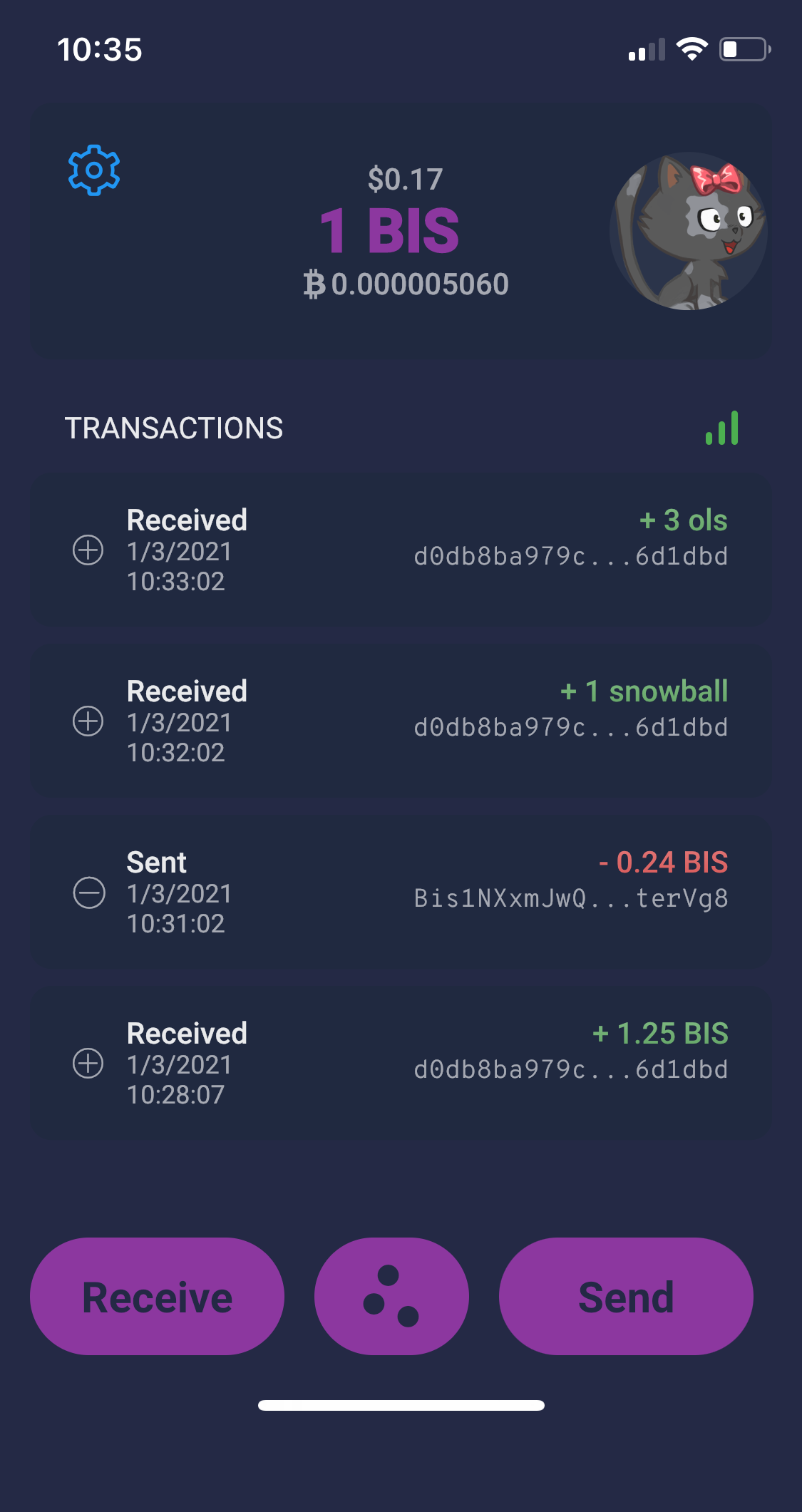Tap the green network status bars
Screen dimensions: 802x1512
722,428
